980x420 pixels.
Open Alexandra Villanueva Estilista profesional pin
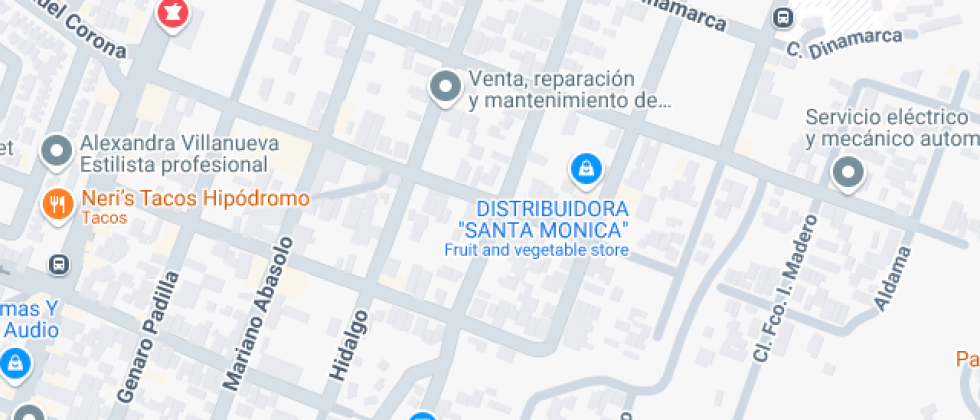pyautogui.click(x=56, y=151)
